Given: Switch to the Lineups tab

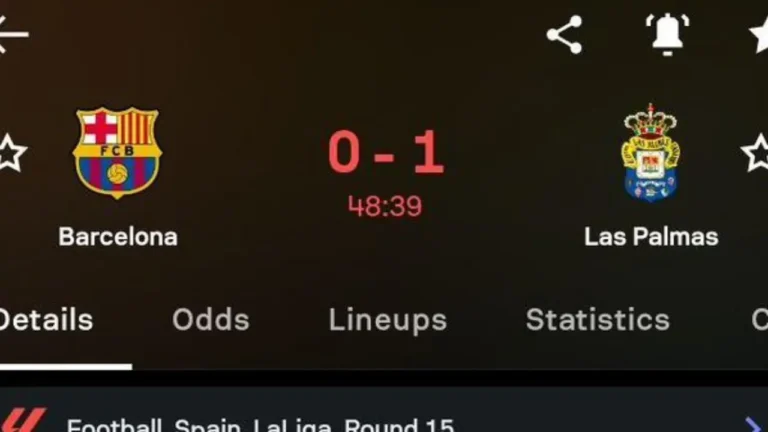Looking at the screenshot, I should pos(387,320).
